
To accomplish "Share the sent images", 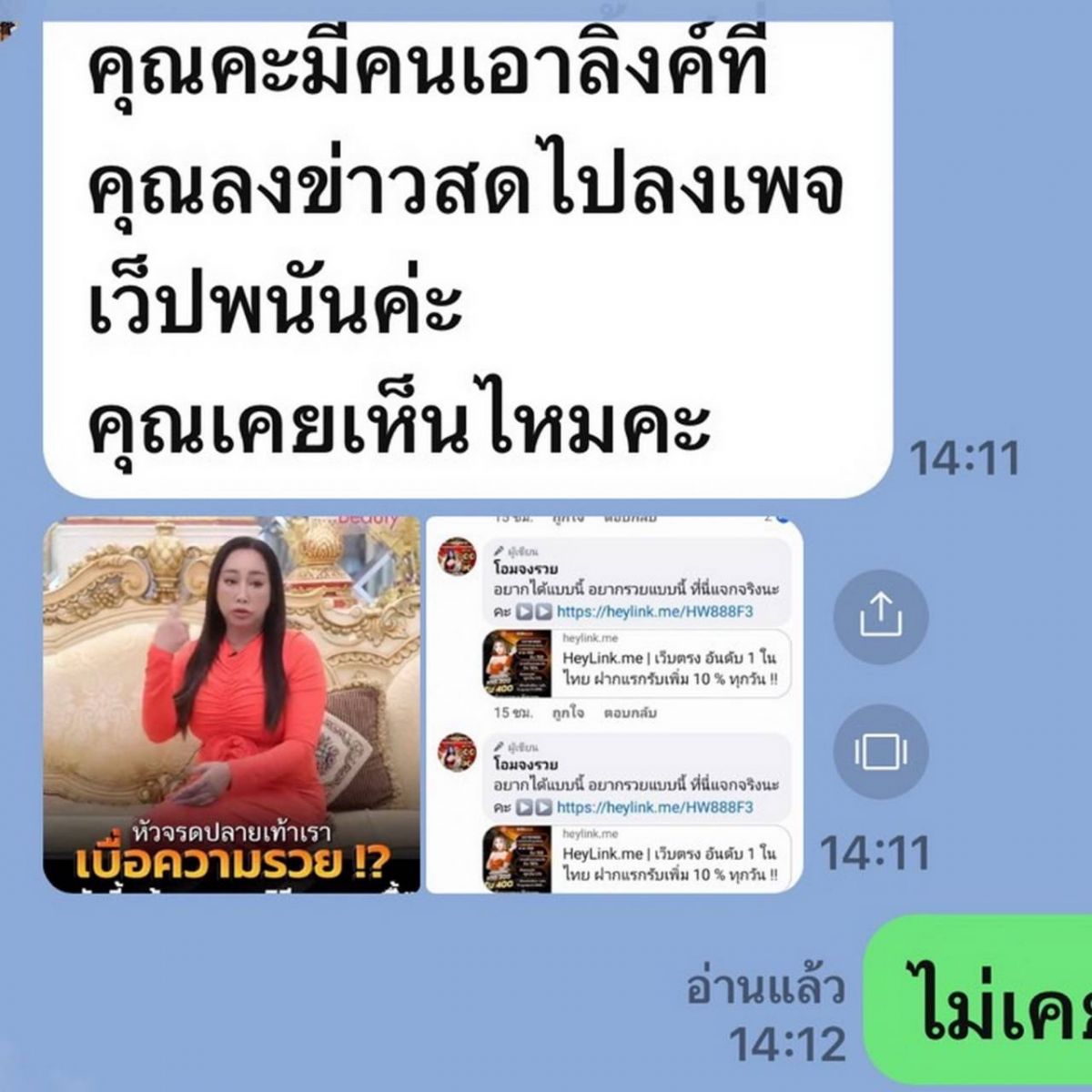I will pos(880,617).
